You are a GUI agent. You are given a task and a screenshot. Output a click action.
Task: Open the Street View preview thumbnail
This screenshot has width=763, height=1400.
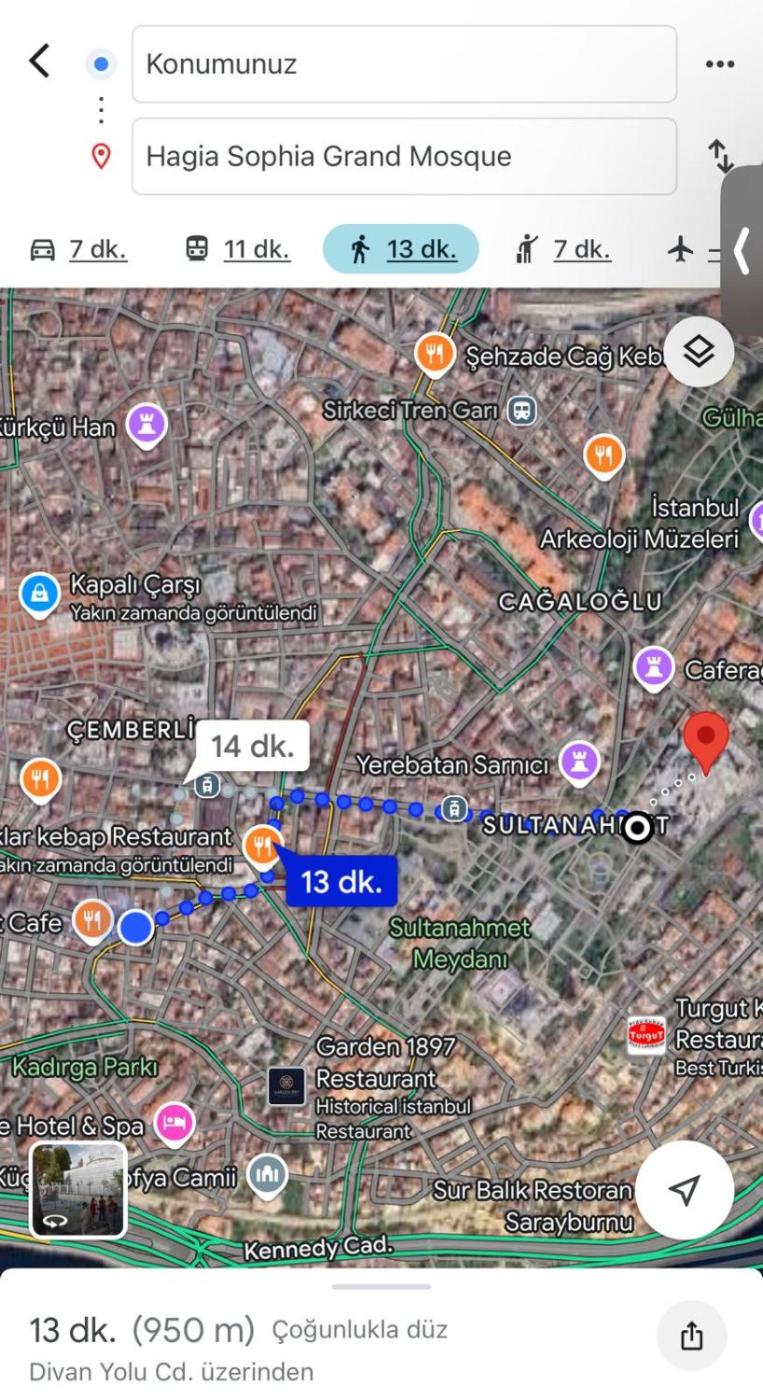tap(79, 1190)
